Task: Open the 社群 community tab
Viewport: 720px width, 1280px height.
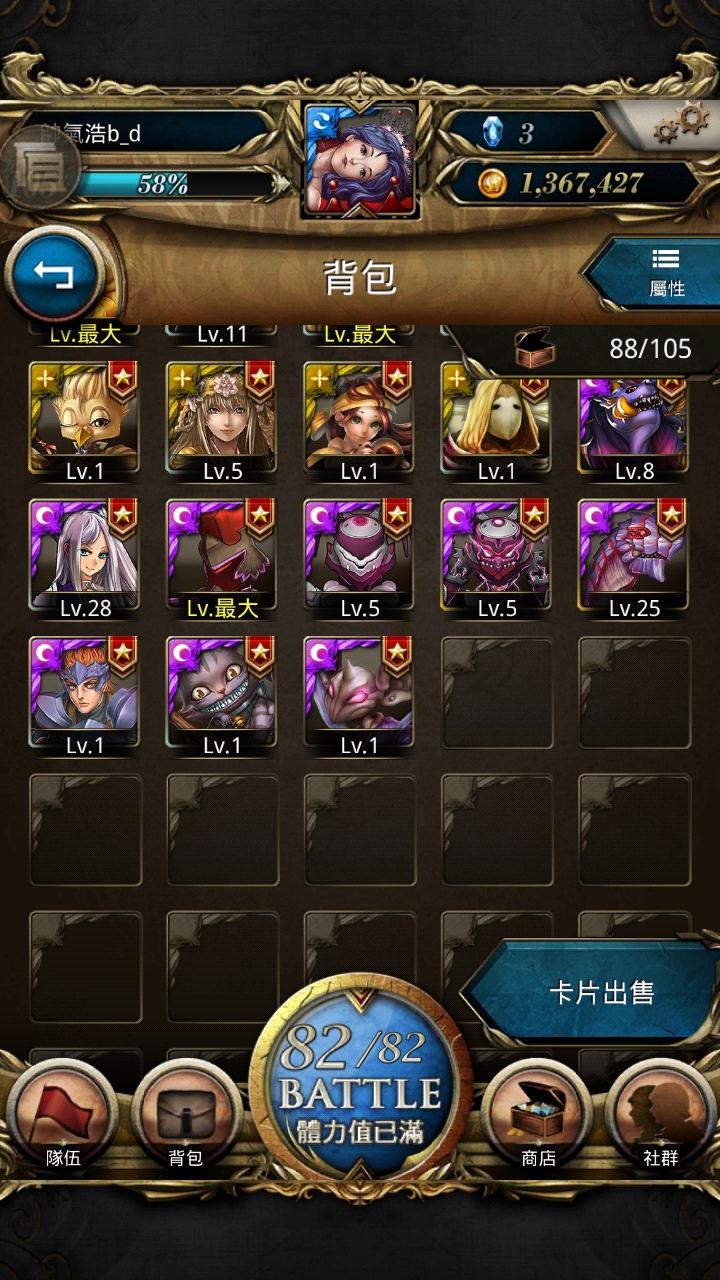Action: (660, 1115)
